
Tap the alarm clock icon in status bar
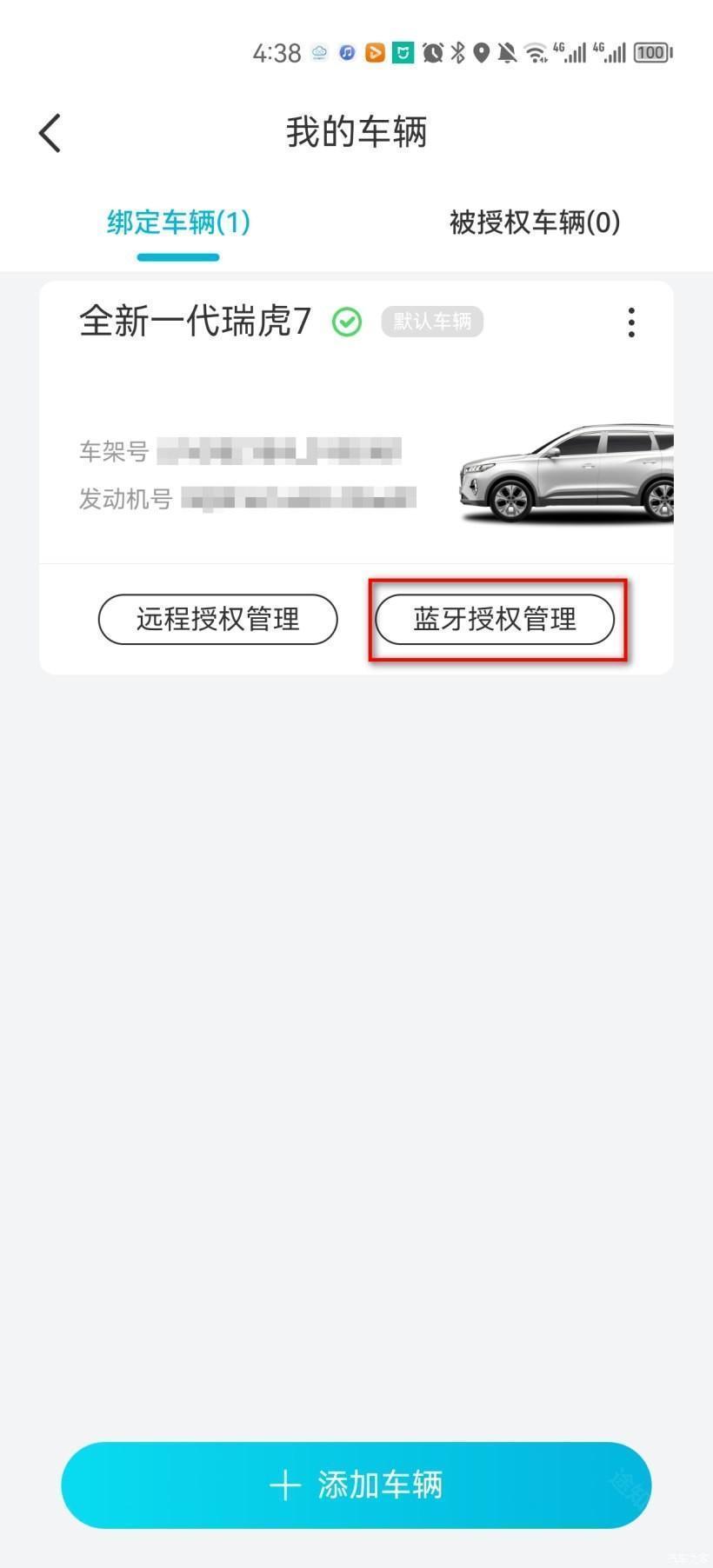pyautogui.click(x=433, y=52)
